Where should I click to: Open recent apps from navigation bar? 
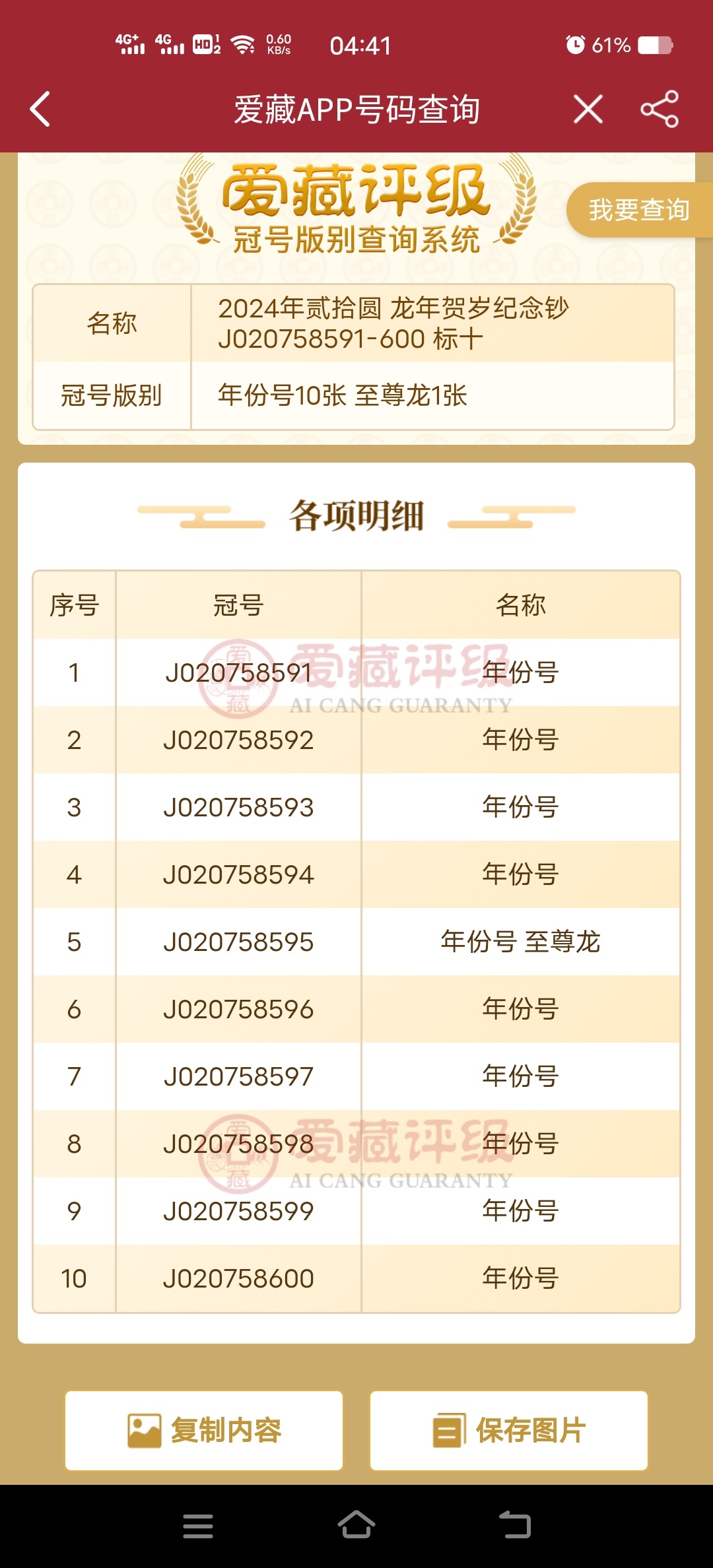[x=198, y=1526]
